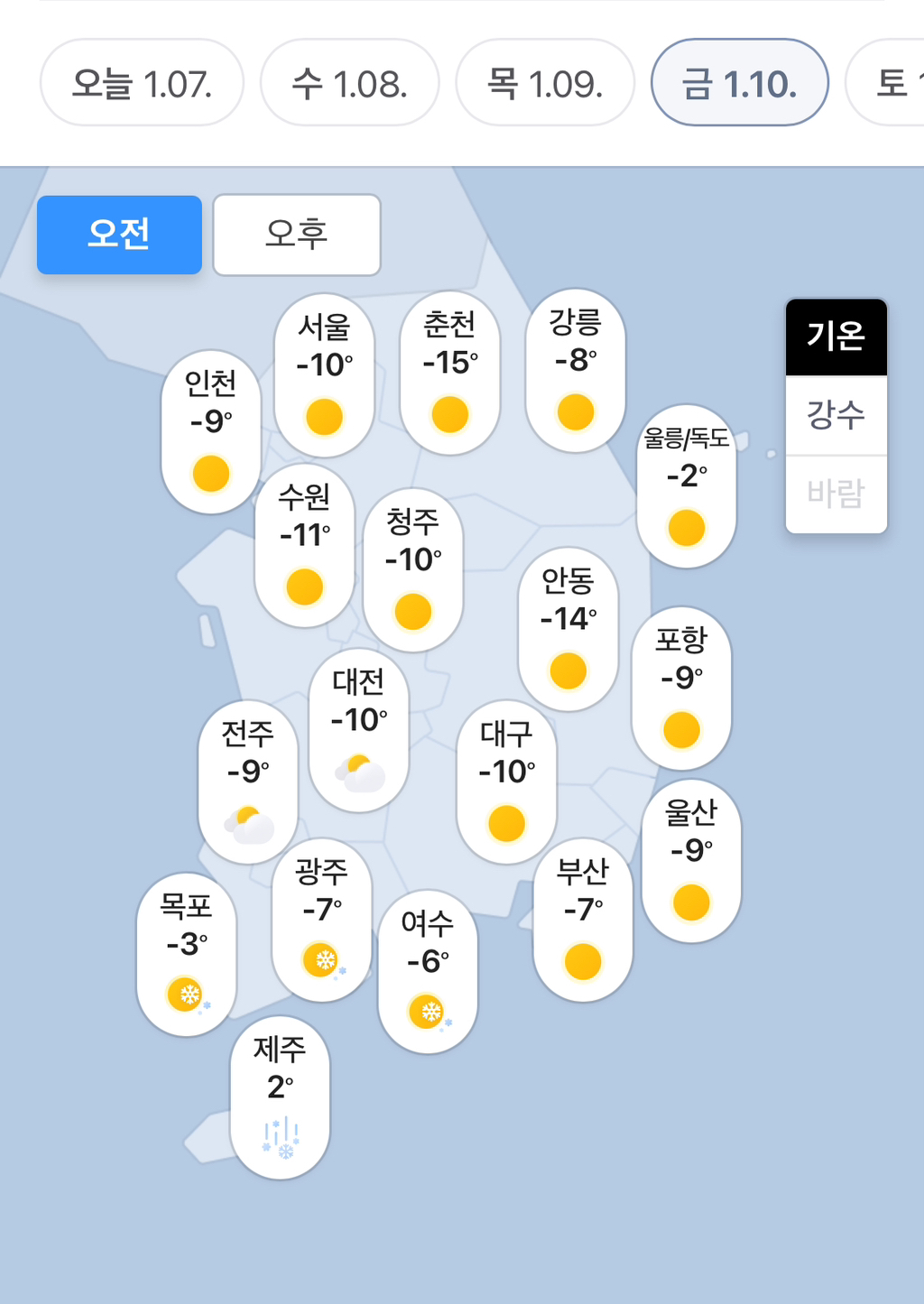Viewport: 924px width, 1304px height.
Task: Open the 목 1.09 forecast day
Action: click(544, 81)
